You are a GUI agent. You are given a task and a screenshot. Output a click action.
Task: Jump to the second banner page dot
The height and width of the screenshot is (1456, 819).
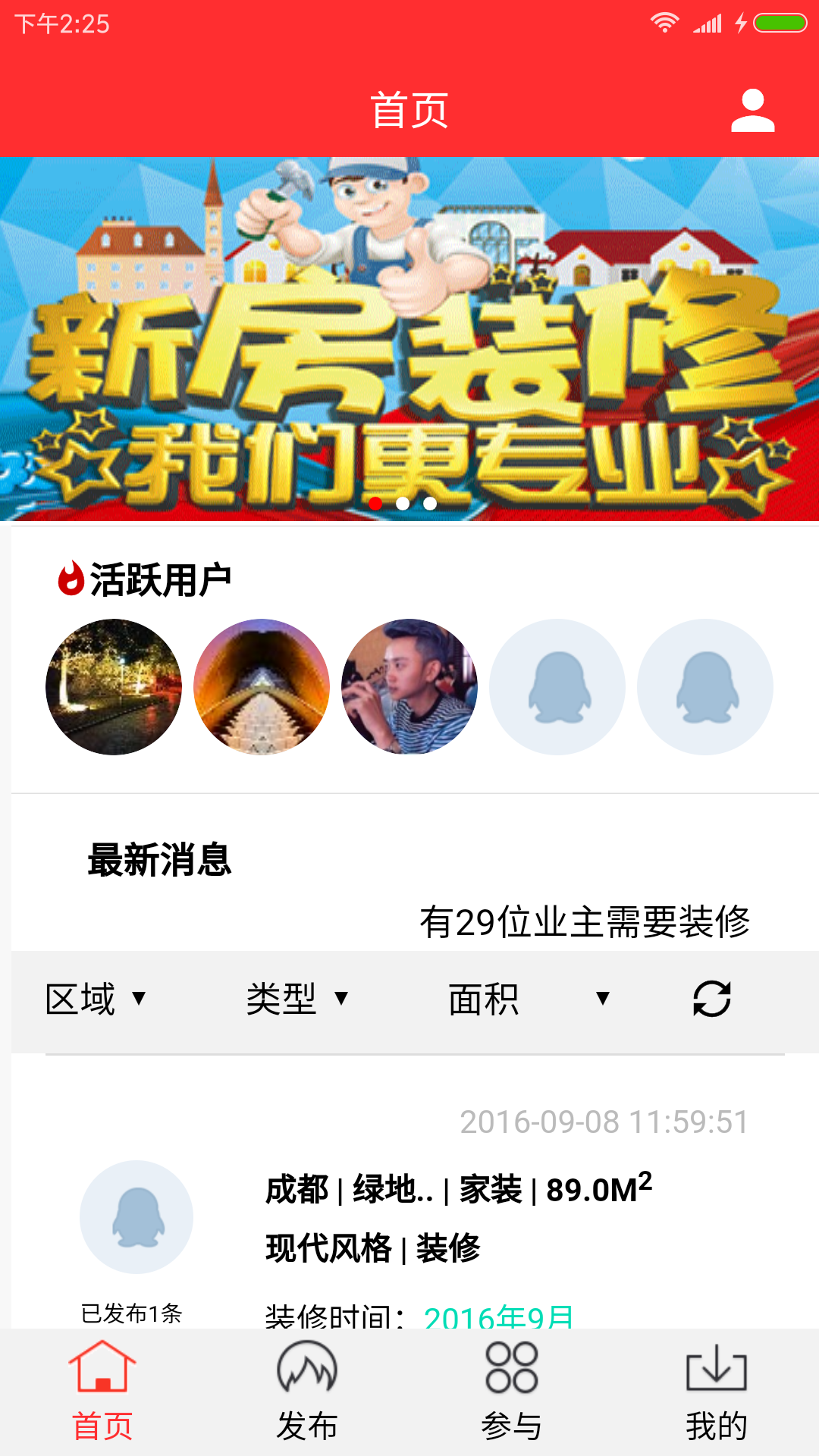click(x=403, y=504)
